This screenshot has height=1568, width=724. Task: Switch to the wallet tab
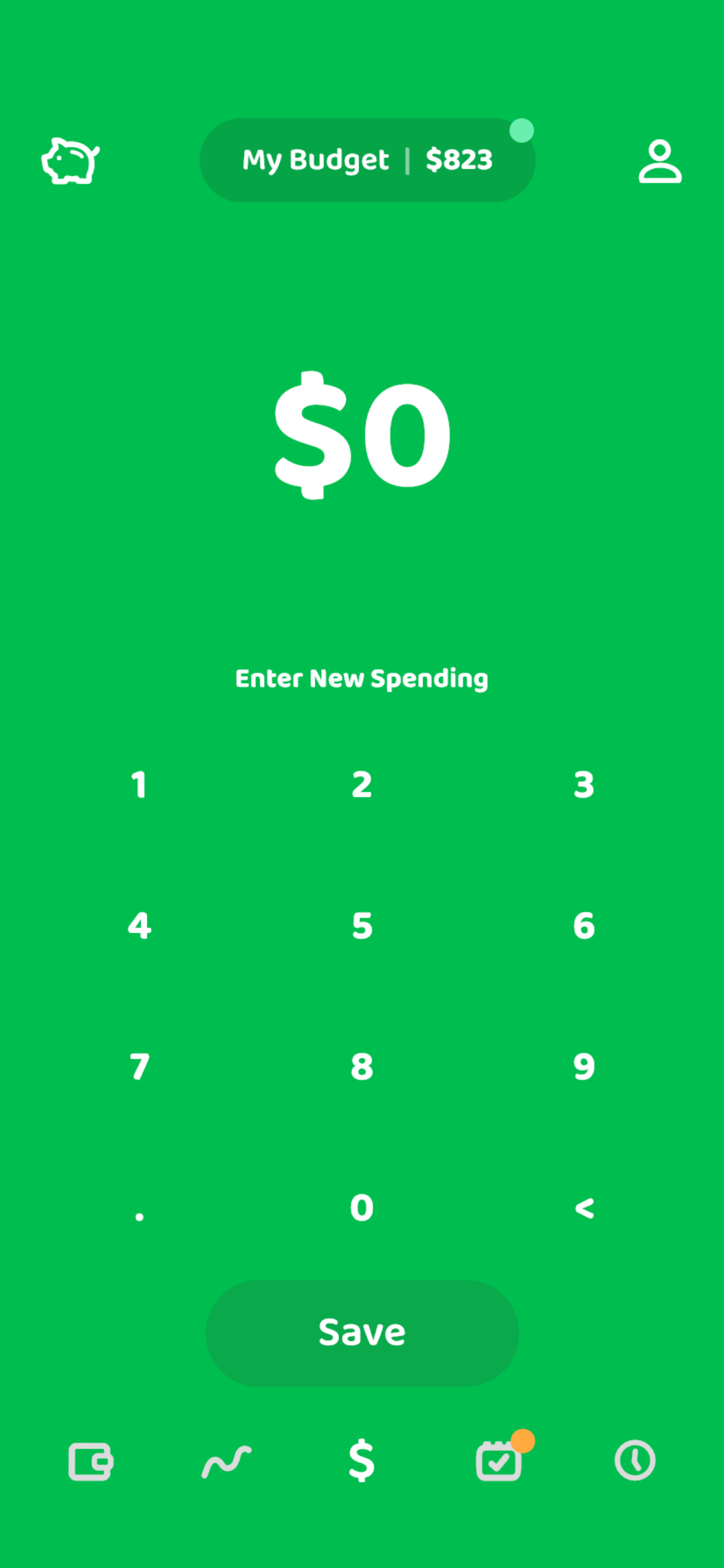click(90, 1461)
